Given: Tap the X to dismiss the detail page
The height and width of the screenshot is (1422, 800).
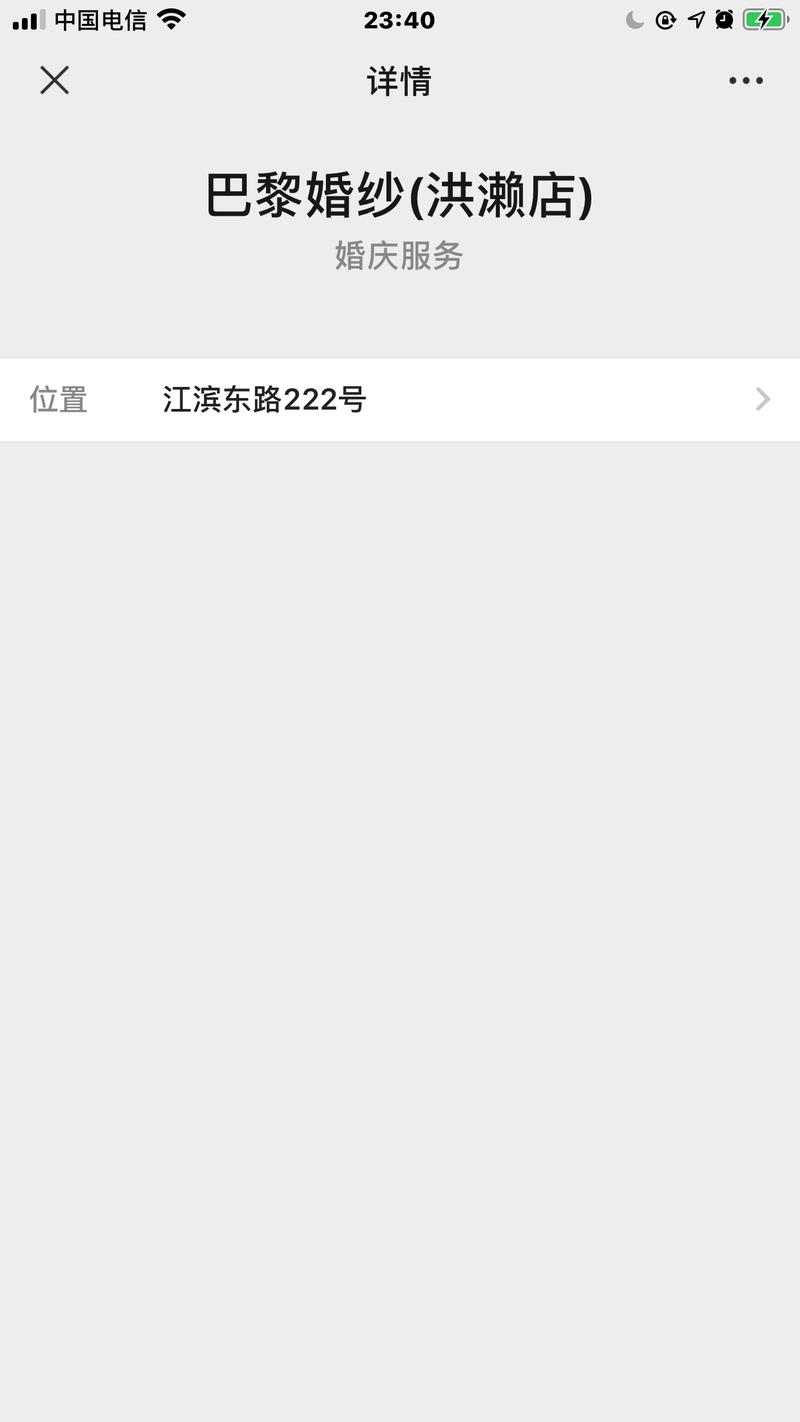Looking at the screenshot, I should tap(55, 80).
